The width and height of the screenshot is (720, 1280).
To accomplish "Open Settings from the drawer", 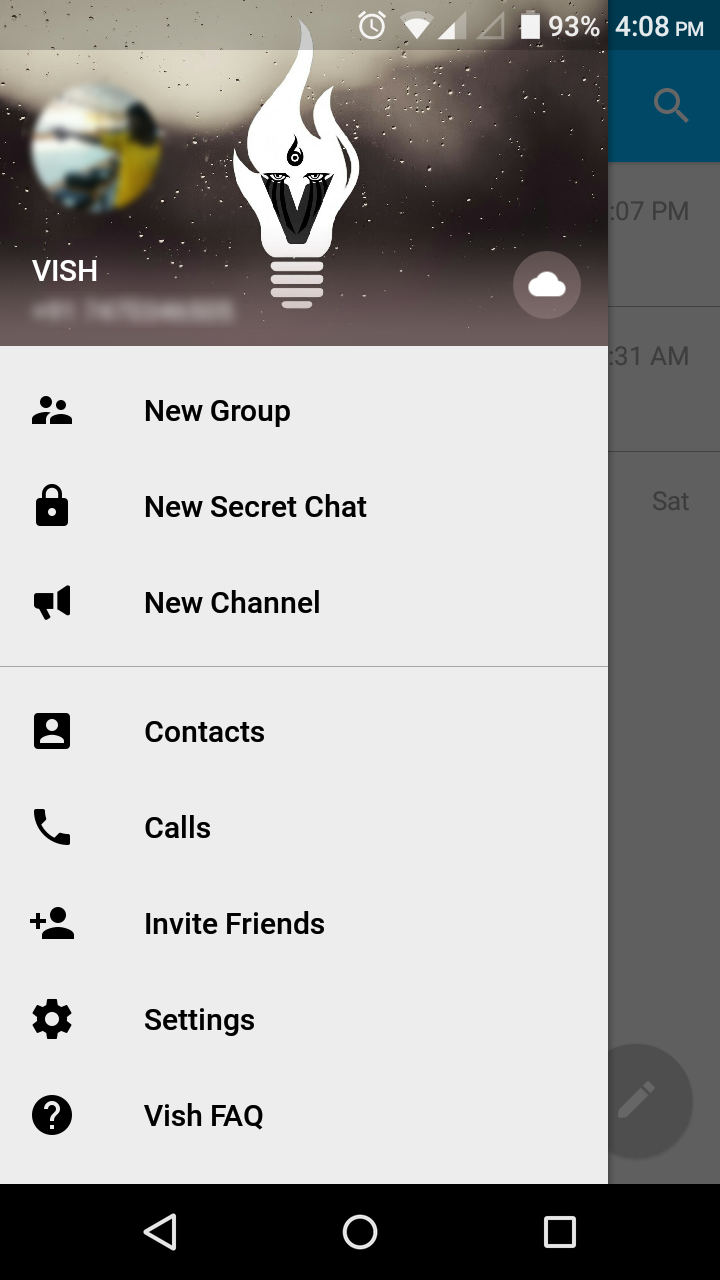I will click(199, 1020).
